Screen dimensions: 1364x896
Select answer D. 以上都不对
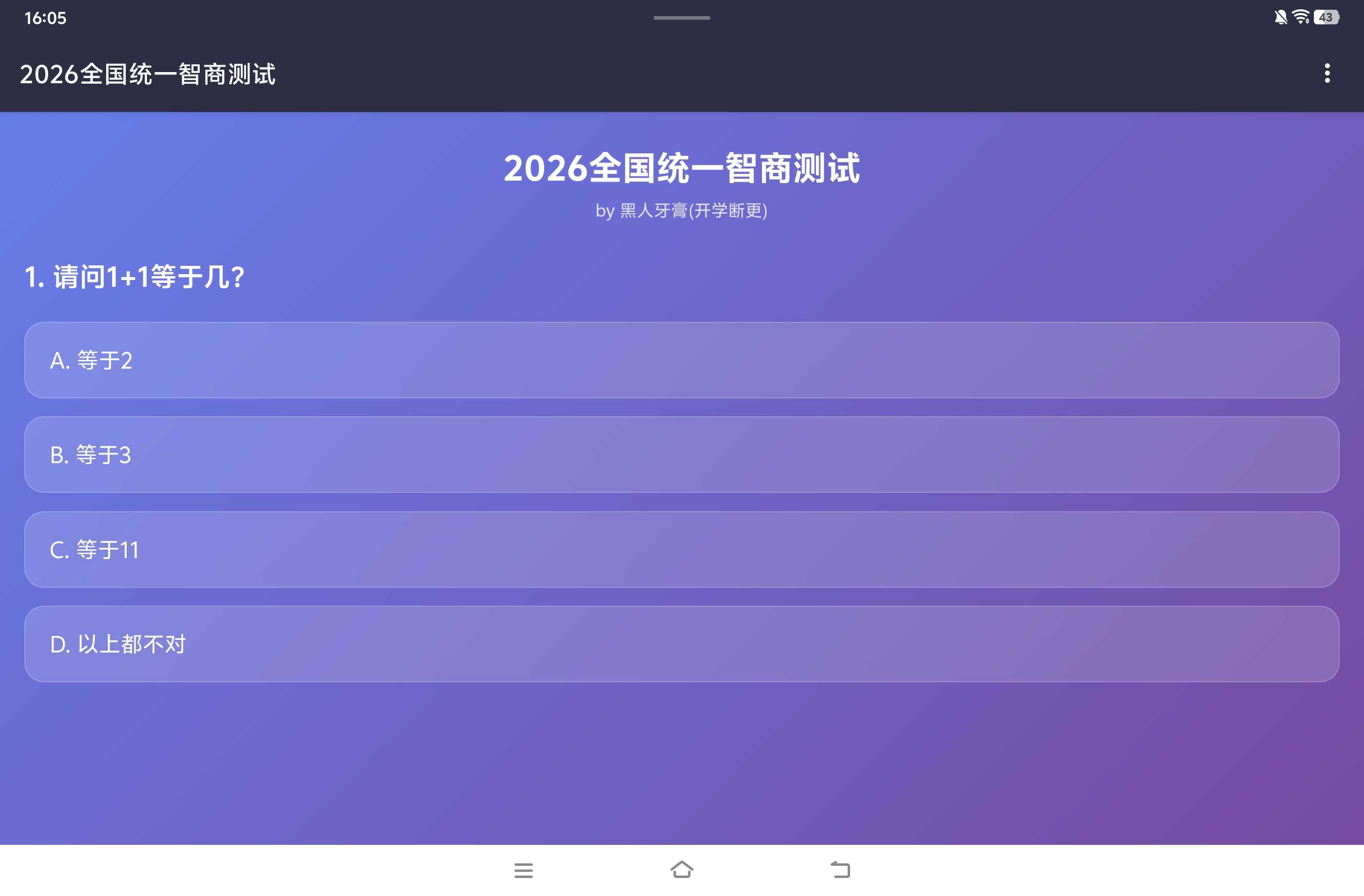(x=682, y=644)
